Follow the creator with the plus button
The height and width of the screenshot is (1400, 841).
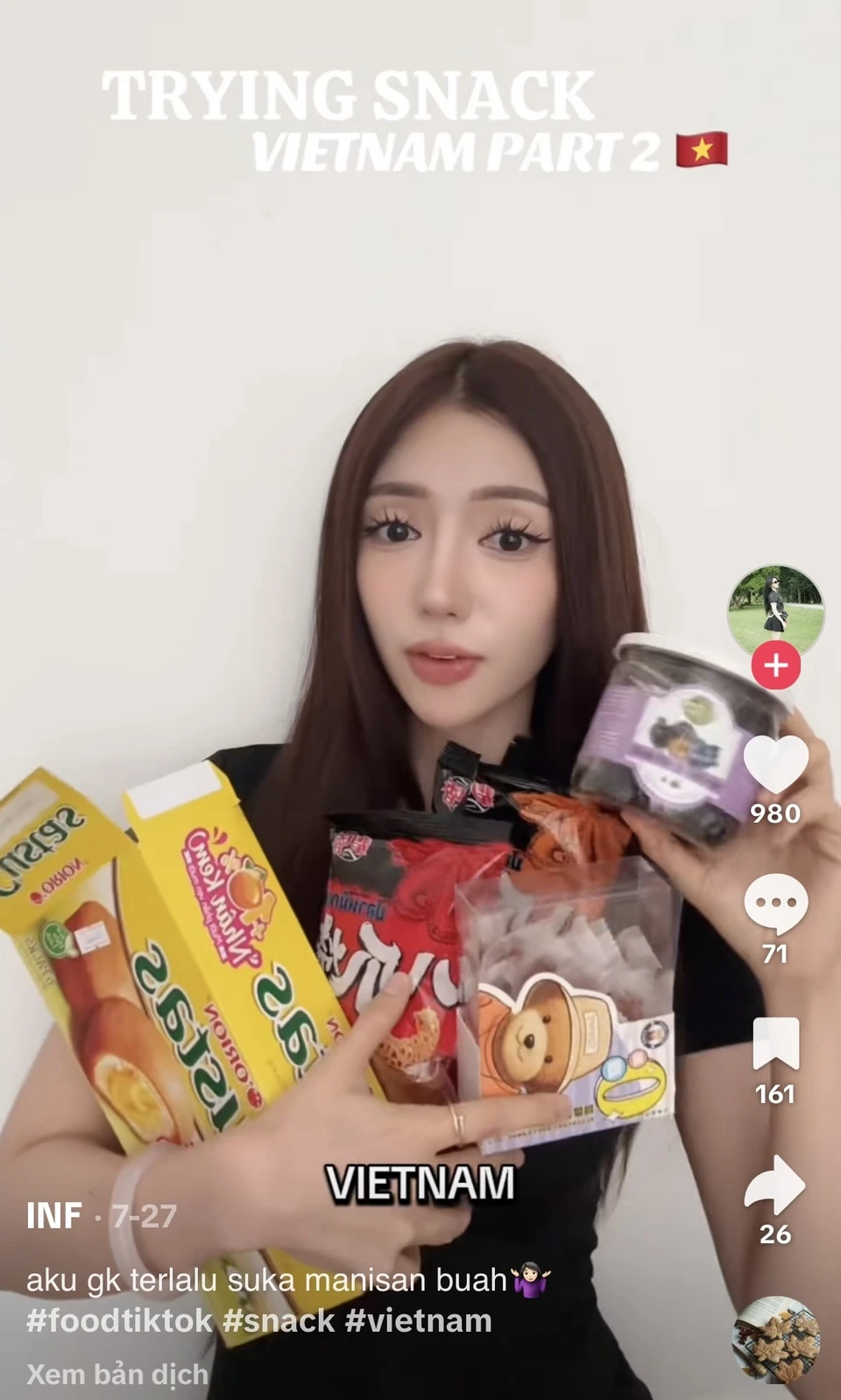pyautogui.click(x=775, y=665)
